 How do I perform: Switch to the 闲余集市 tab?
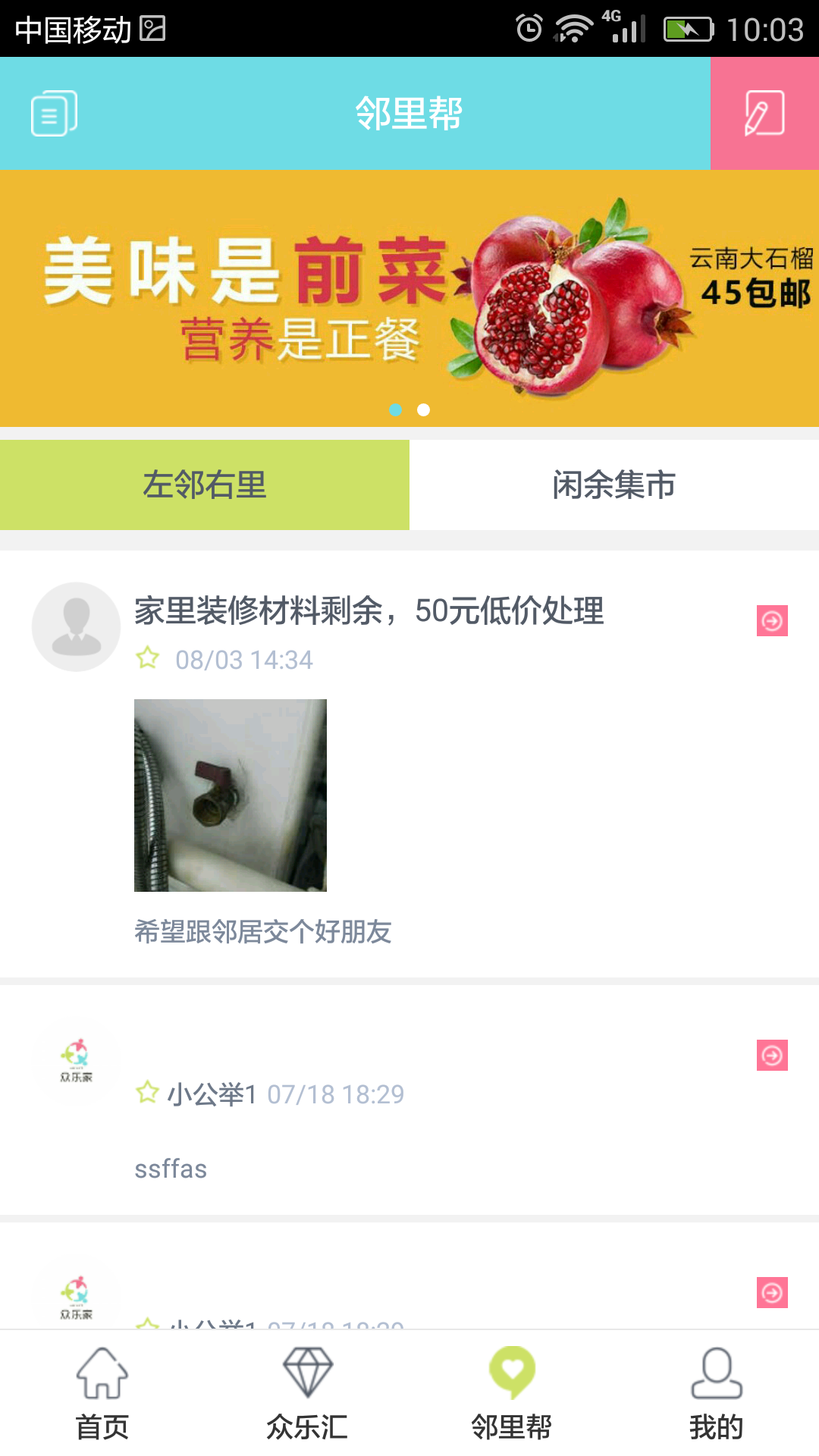coord(613,485)
